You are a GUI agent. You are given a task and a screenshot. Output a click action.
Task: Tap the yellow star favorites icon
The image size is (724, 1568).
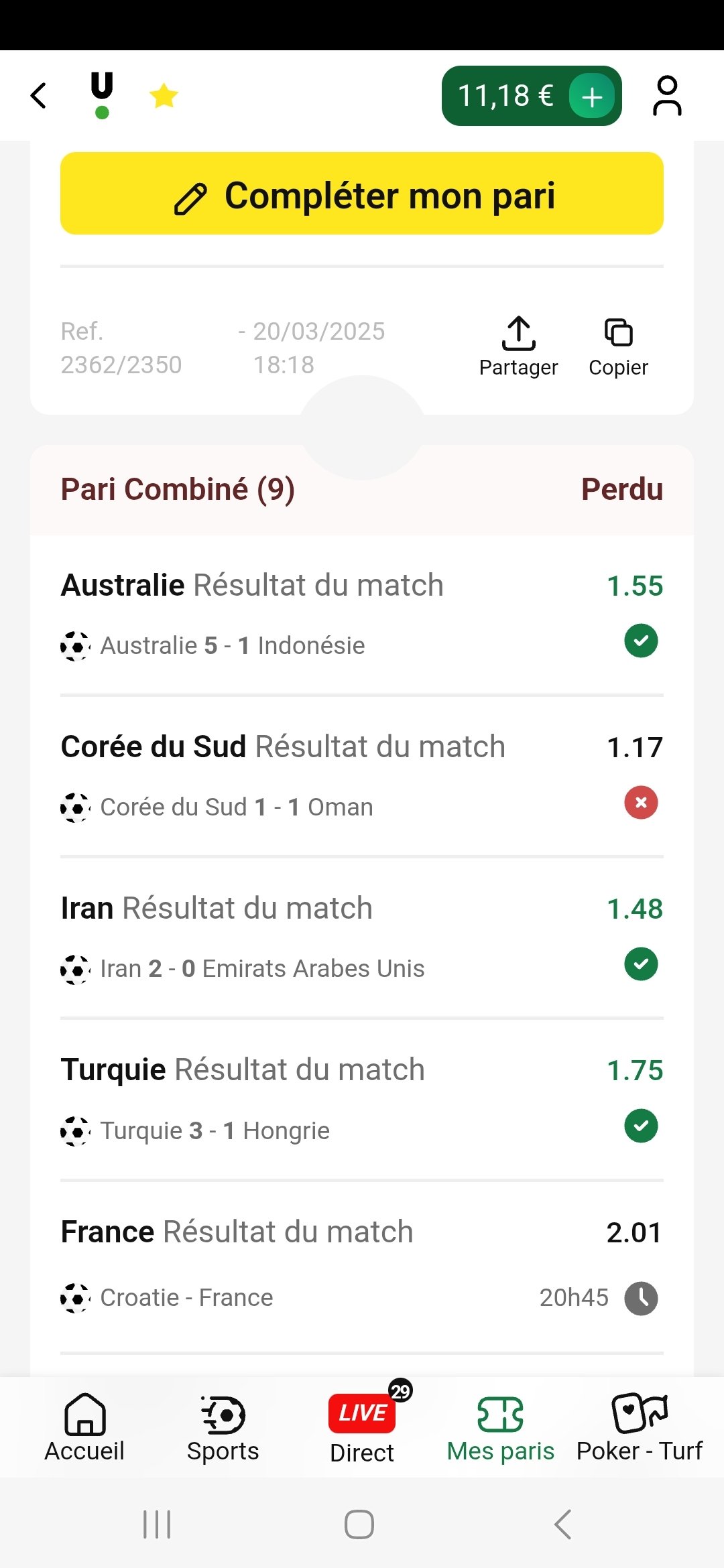[x=164, y=96]
